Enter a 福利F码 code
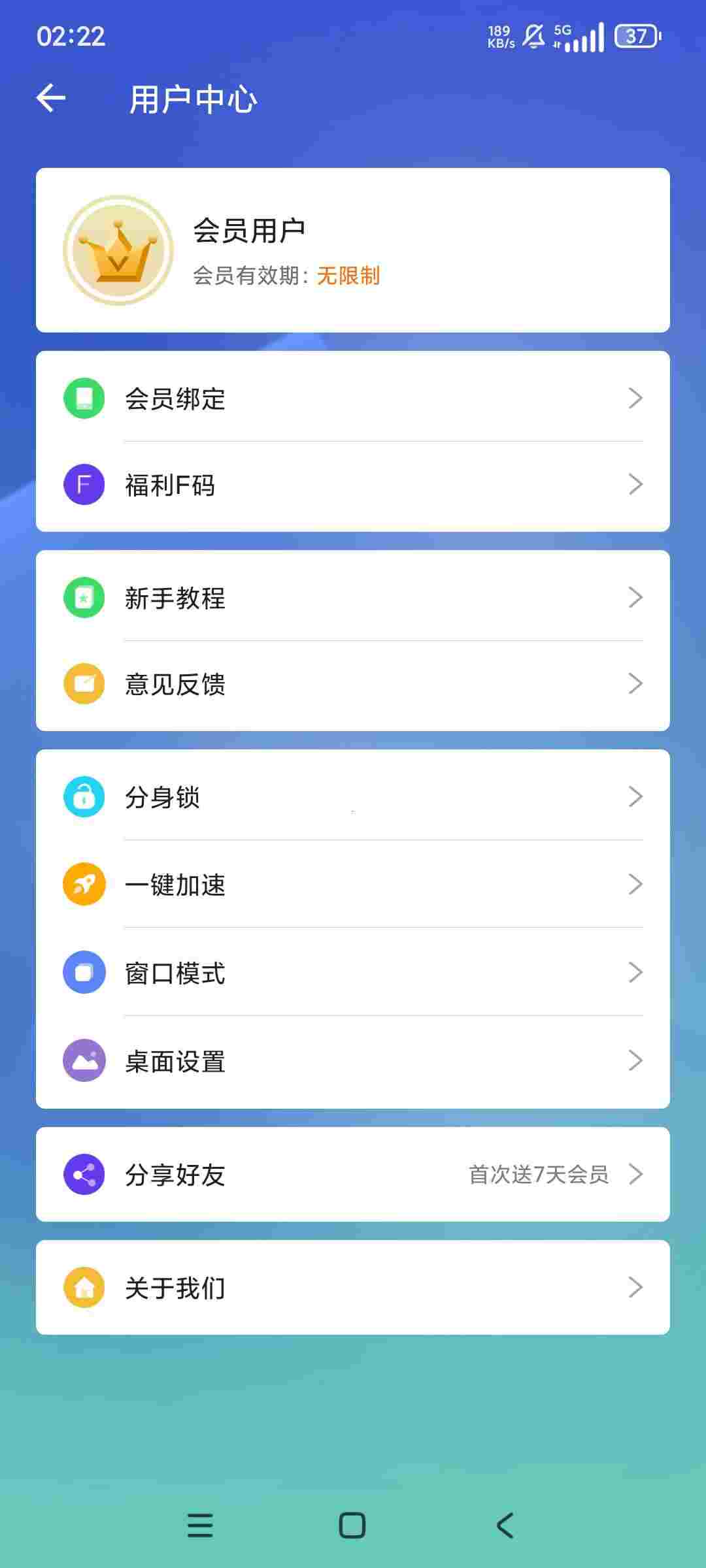 tap(353, 485)
